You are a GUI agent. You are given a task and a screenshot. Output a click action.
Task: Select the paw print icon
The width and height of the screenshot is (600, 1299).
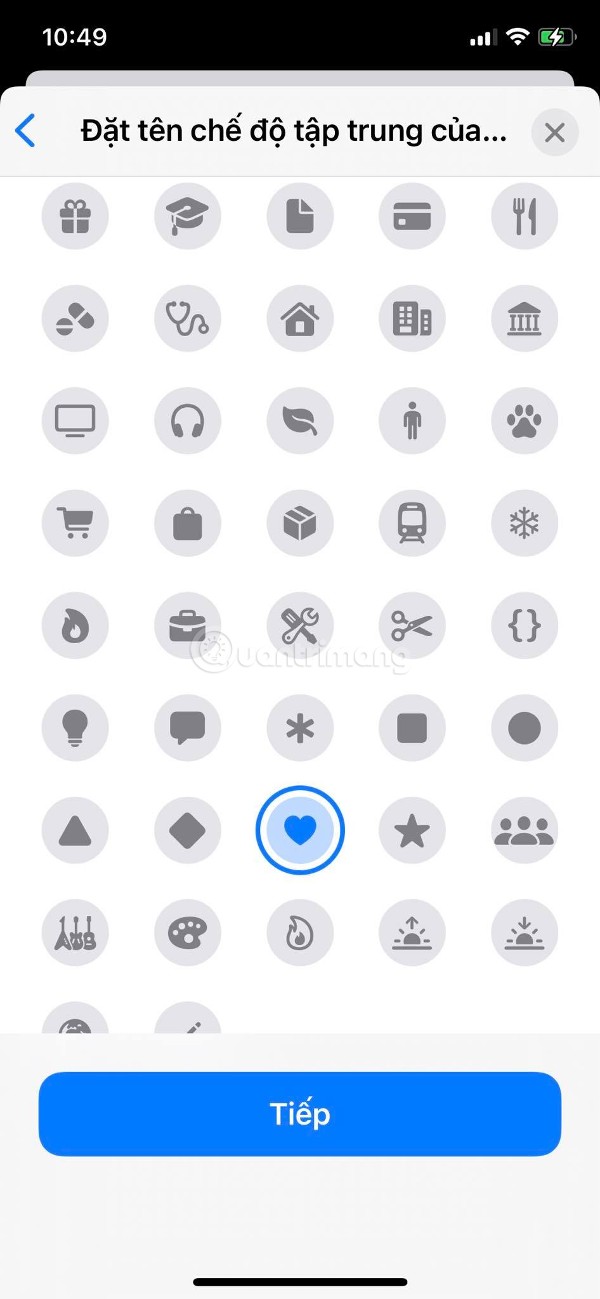pyautogui.click(x=525, y=421)
